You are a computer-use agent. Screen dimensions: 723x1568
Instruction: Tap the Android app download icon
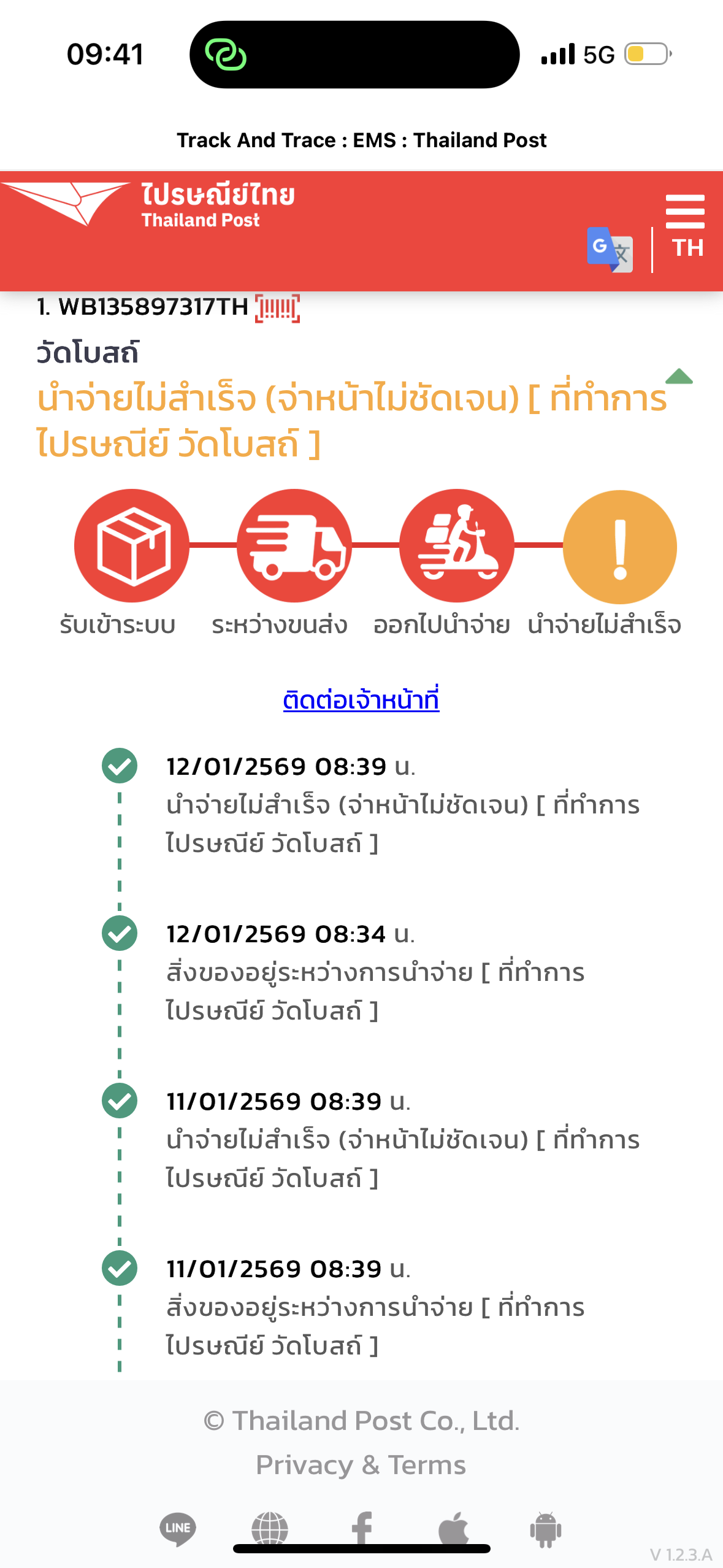(546, 1529)
